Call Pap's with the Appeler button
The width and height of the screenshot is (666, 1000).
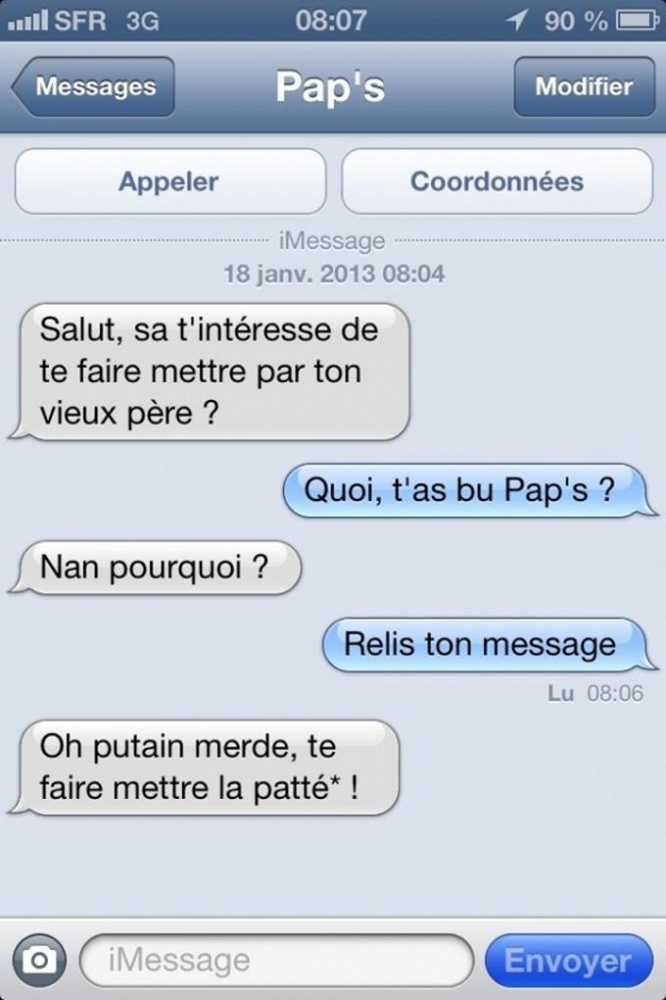click(x=169, y=182)
